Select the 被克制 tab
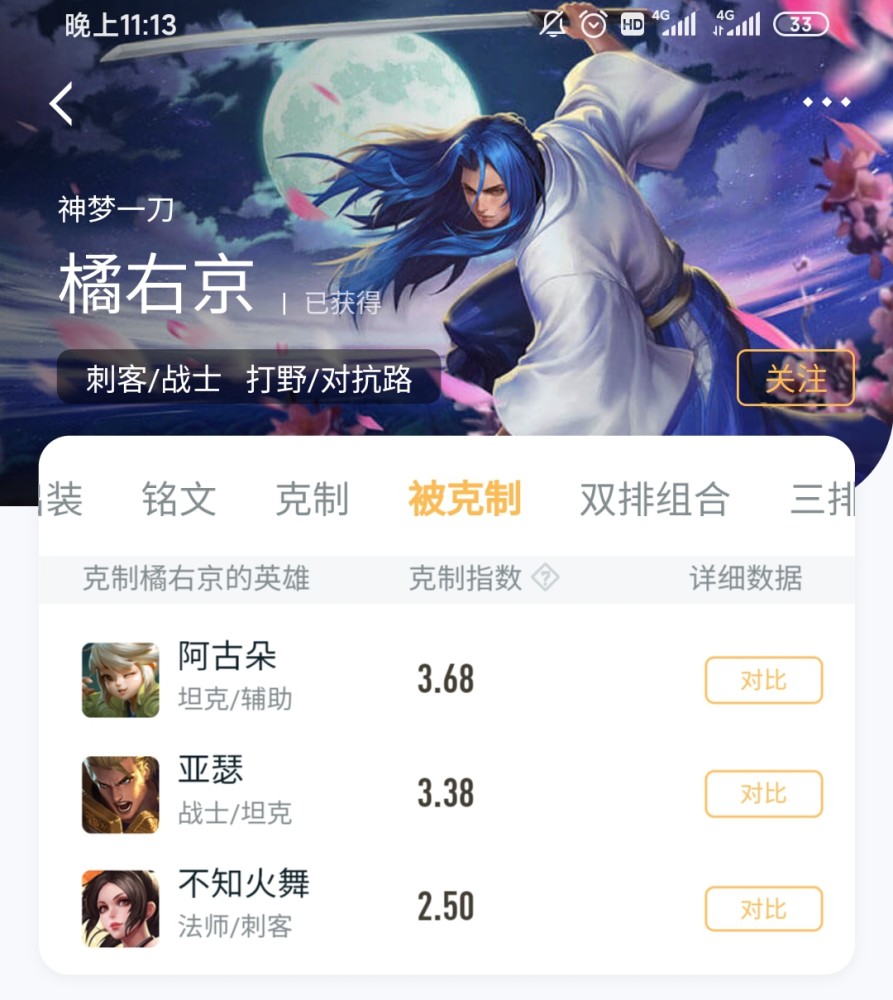Image resolution: width=893 pixels, height=1000 pixels. 464,498
